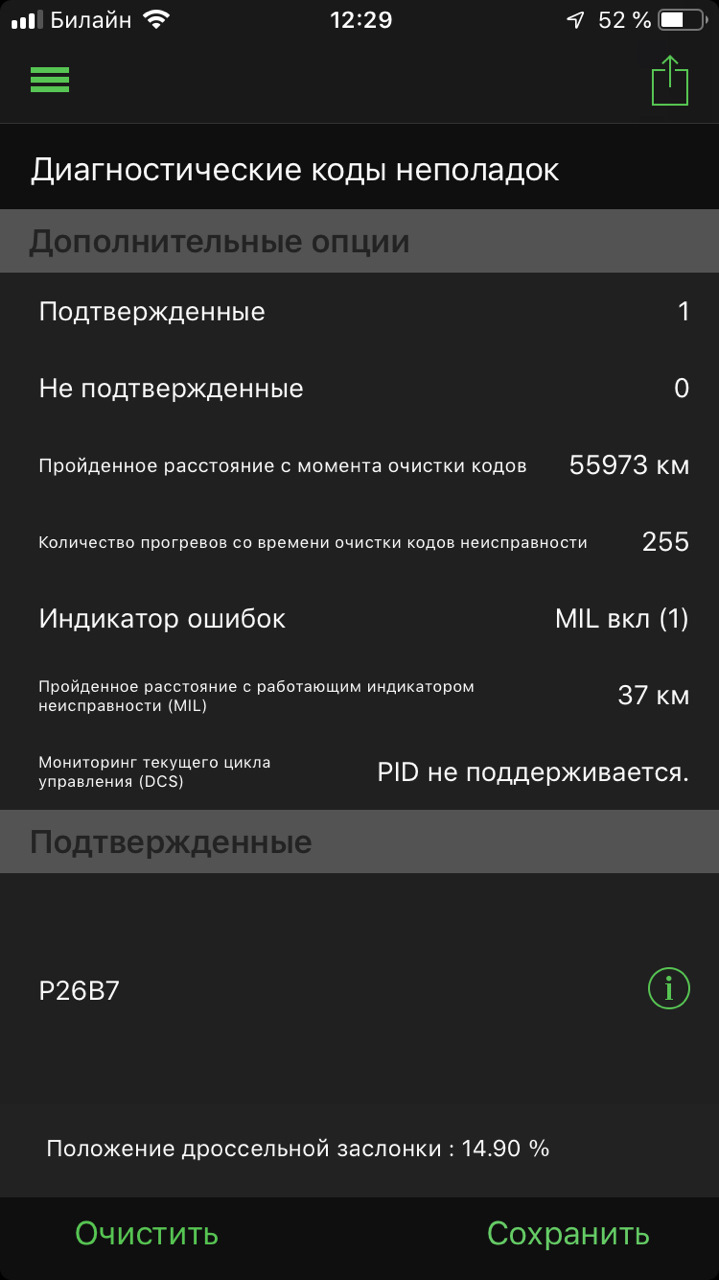Tap Очистить to clear trouble codes
This screenshot has width=719, height=1280.
[147, 1233]
